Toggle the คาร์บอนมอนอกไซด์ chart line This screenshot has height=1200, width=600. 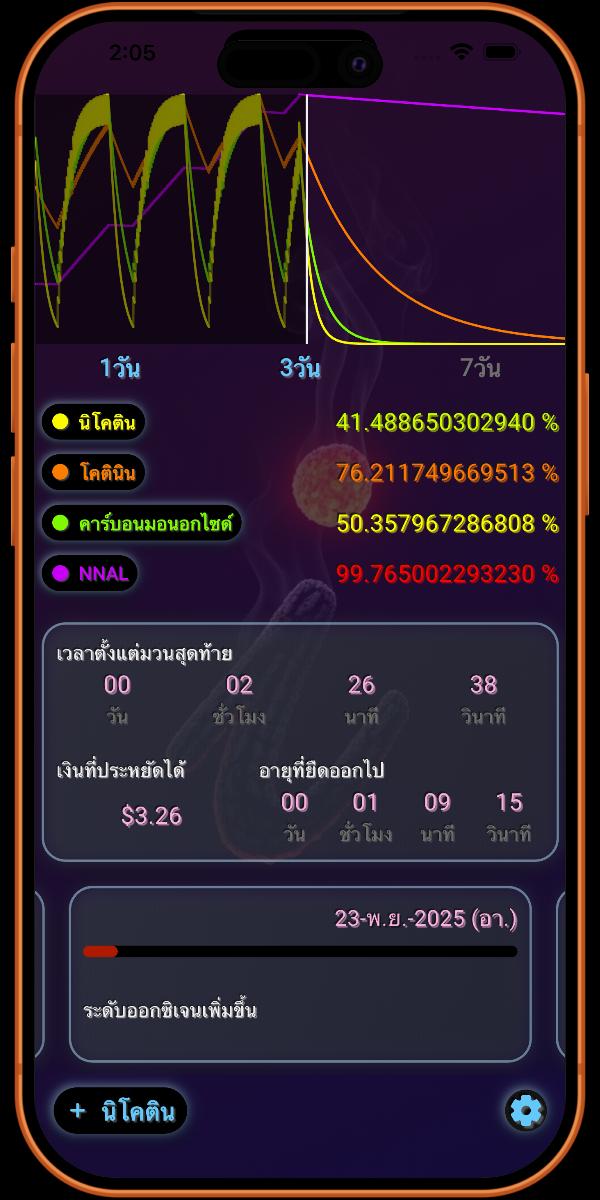pos(141,523)
